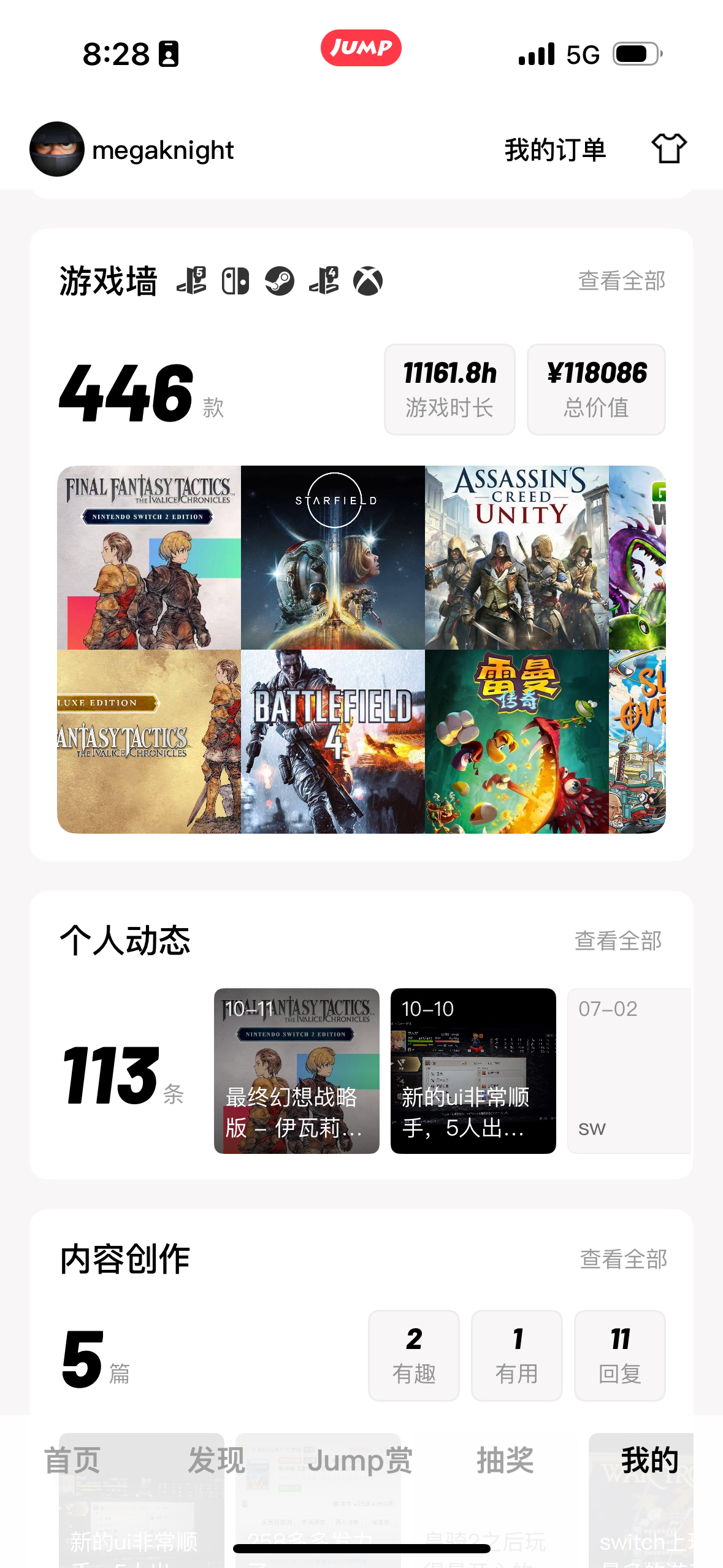Go to the 抽奖 lottery tab
The width and height of the screenshot is (723, 1568).
505,1460
